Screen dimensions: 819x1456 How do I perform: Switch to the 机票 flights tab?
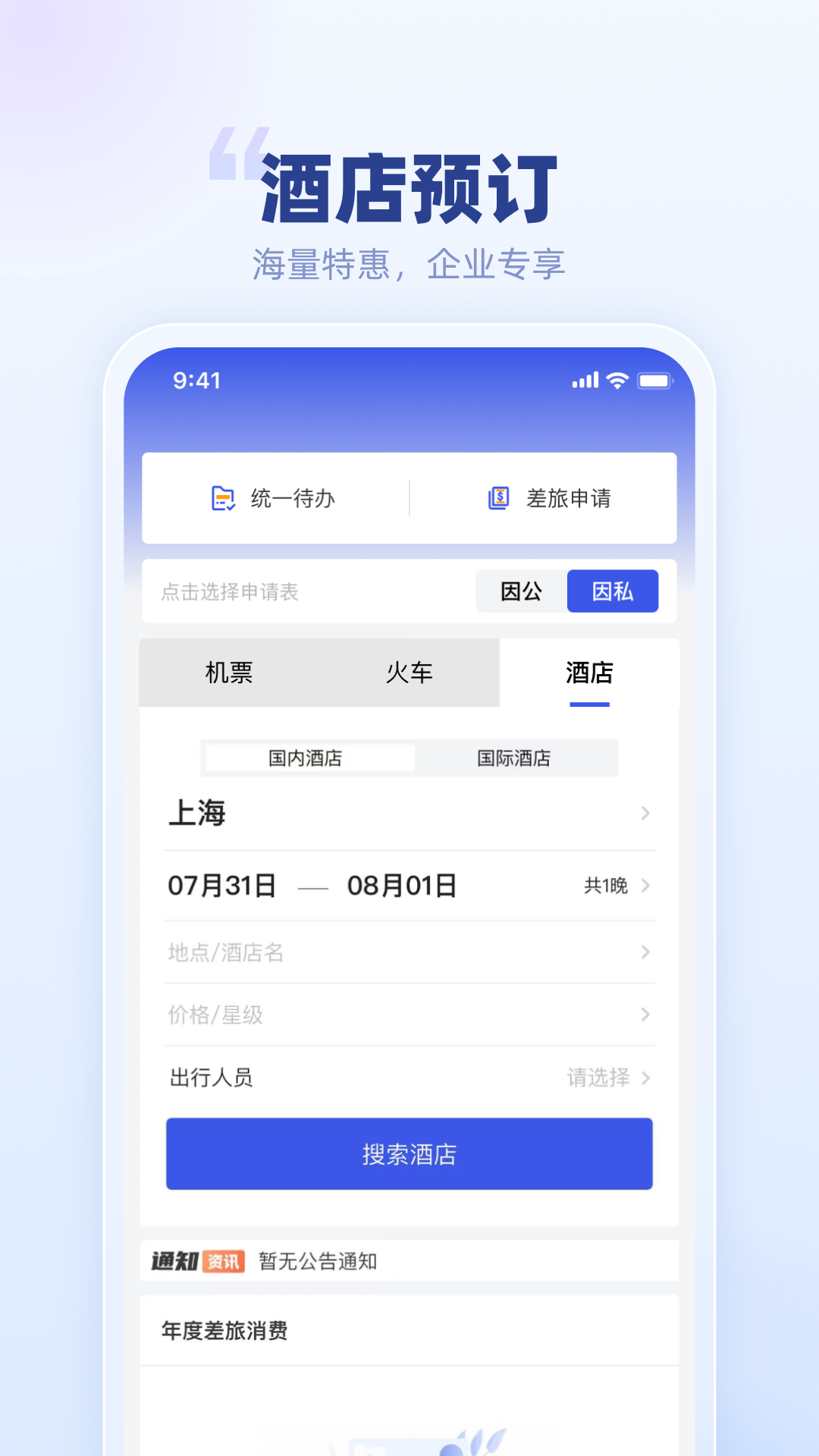click(229, 673)
